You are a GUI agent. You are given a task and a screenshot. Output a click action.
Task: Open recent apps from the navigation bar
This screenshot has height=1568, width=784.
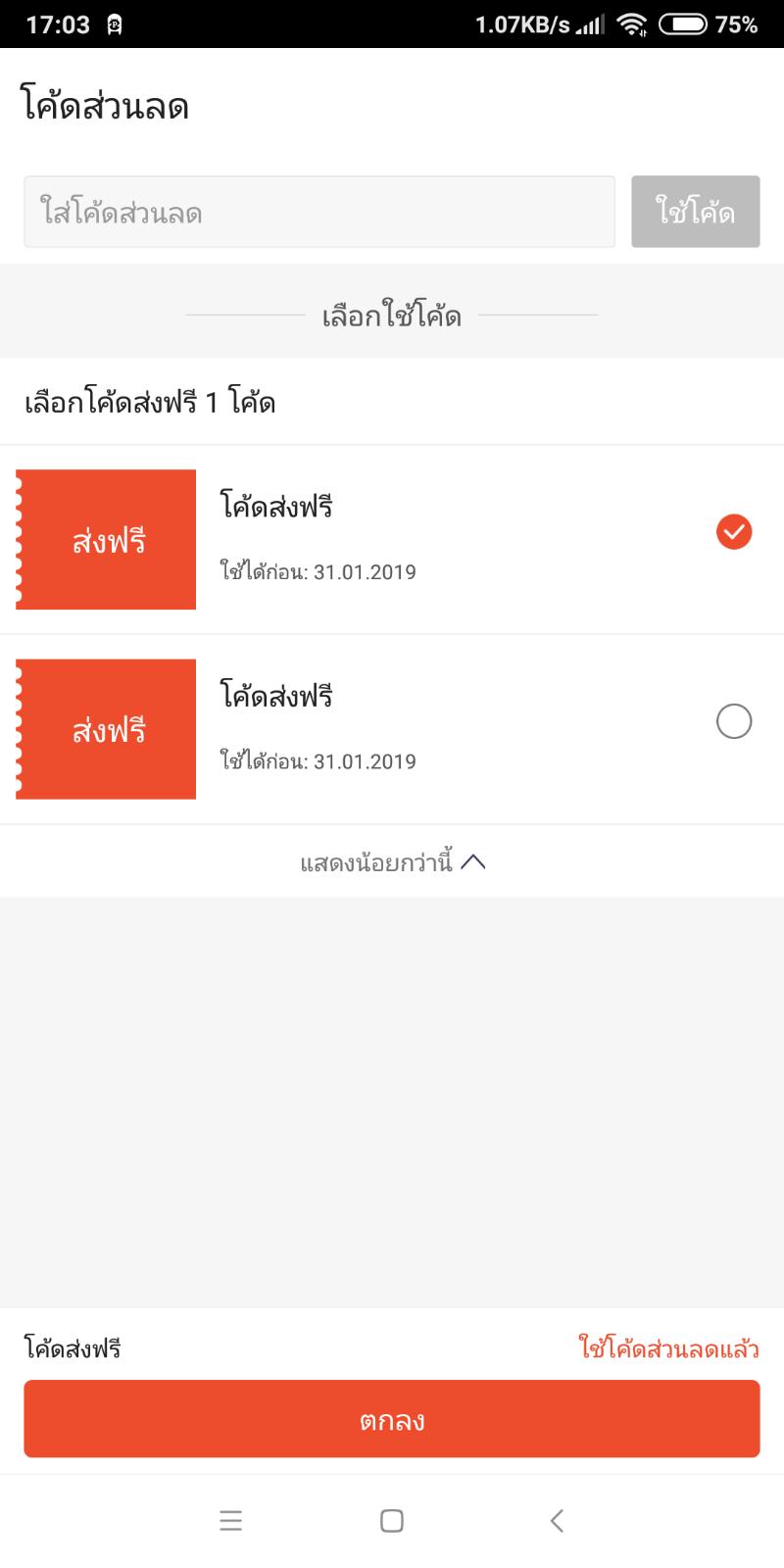(231, 1521)
